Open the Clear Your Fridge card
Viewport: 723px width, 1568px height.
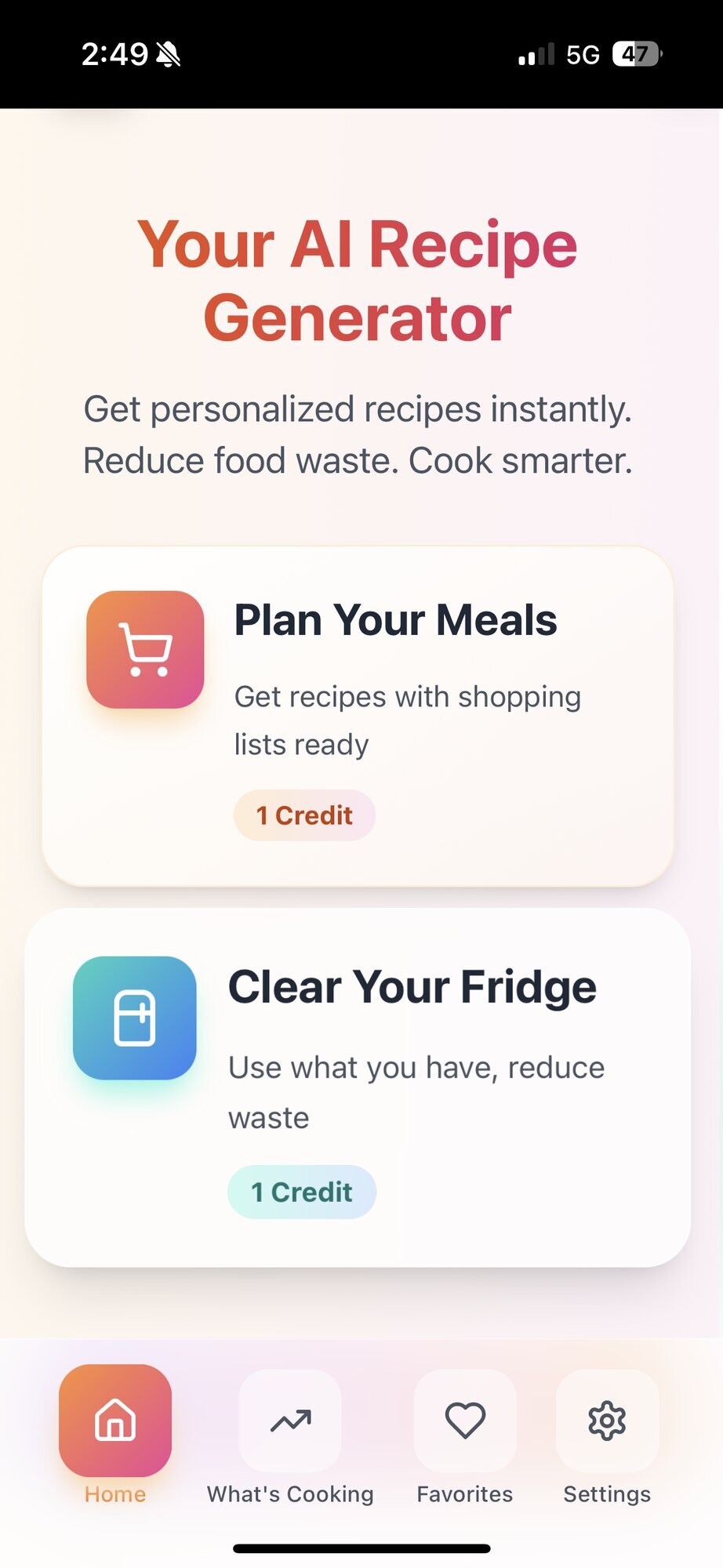coord(358,1087)
